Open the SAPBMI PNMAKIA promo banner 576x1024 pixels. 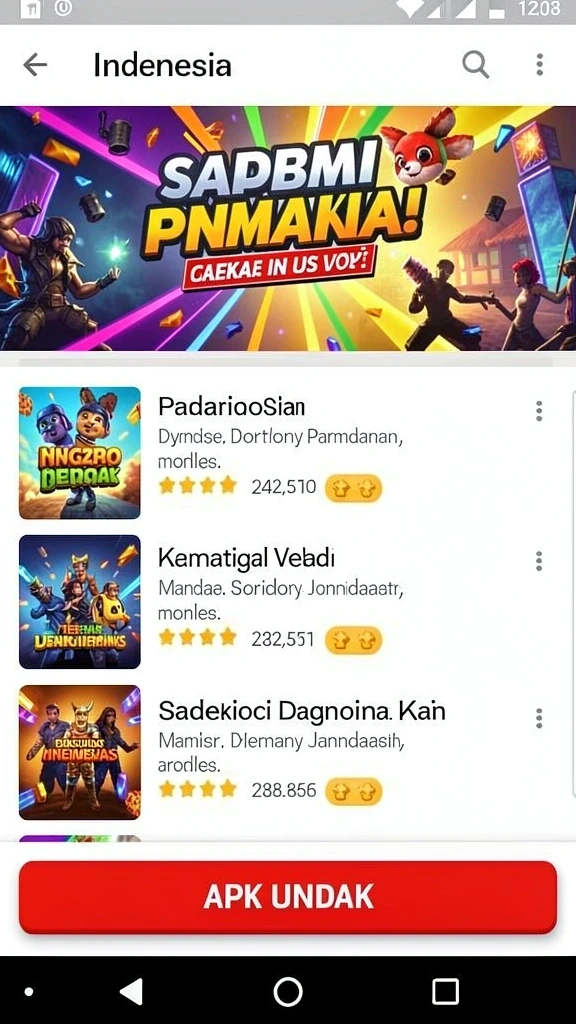[288, 229]
